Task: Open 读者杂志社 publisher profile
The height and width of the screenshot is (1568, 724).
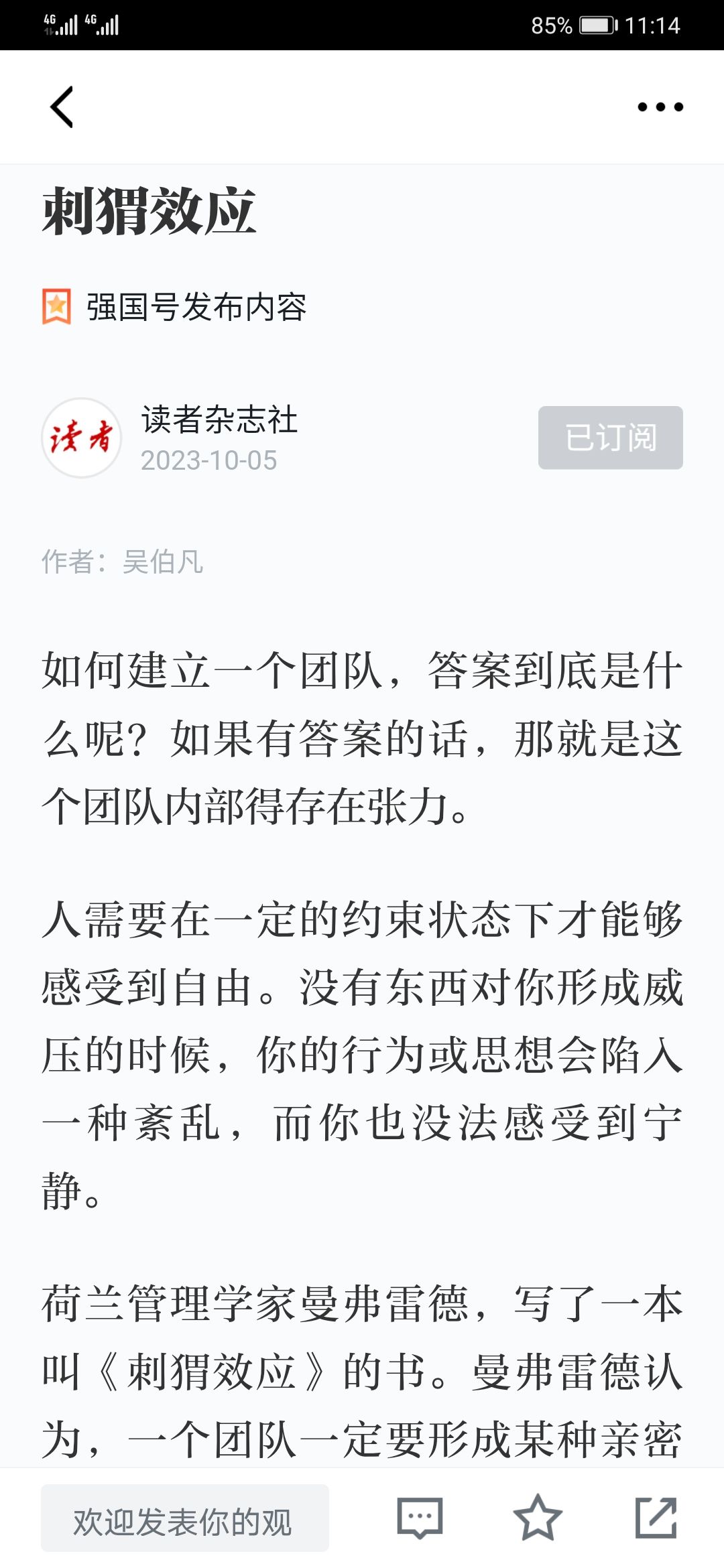Action: pyautogui.click(x=219, y=420)
